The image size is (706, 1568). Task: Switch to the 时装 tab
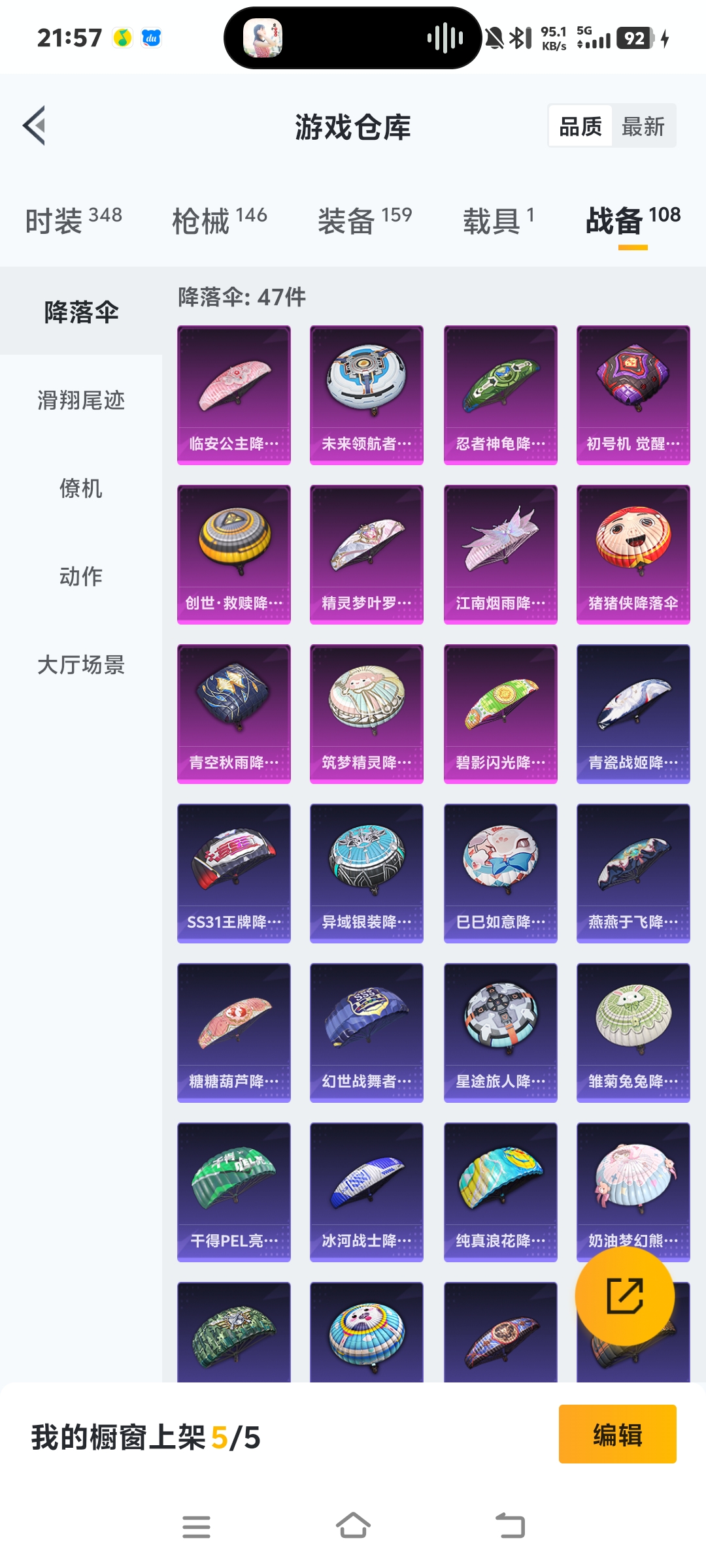(x=73, y=220)
